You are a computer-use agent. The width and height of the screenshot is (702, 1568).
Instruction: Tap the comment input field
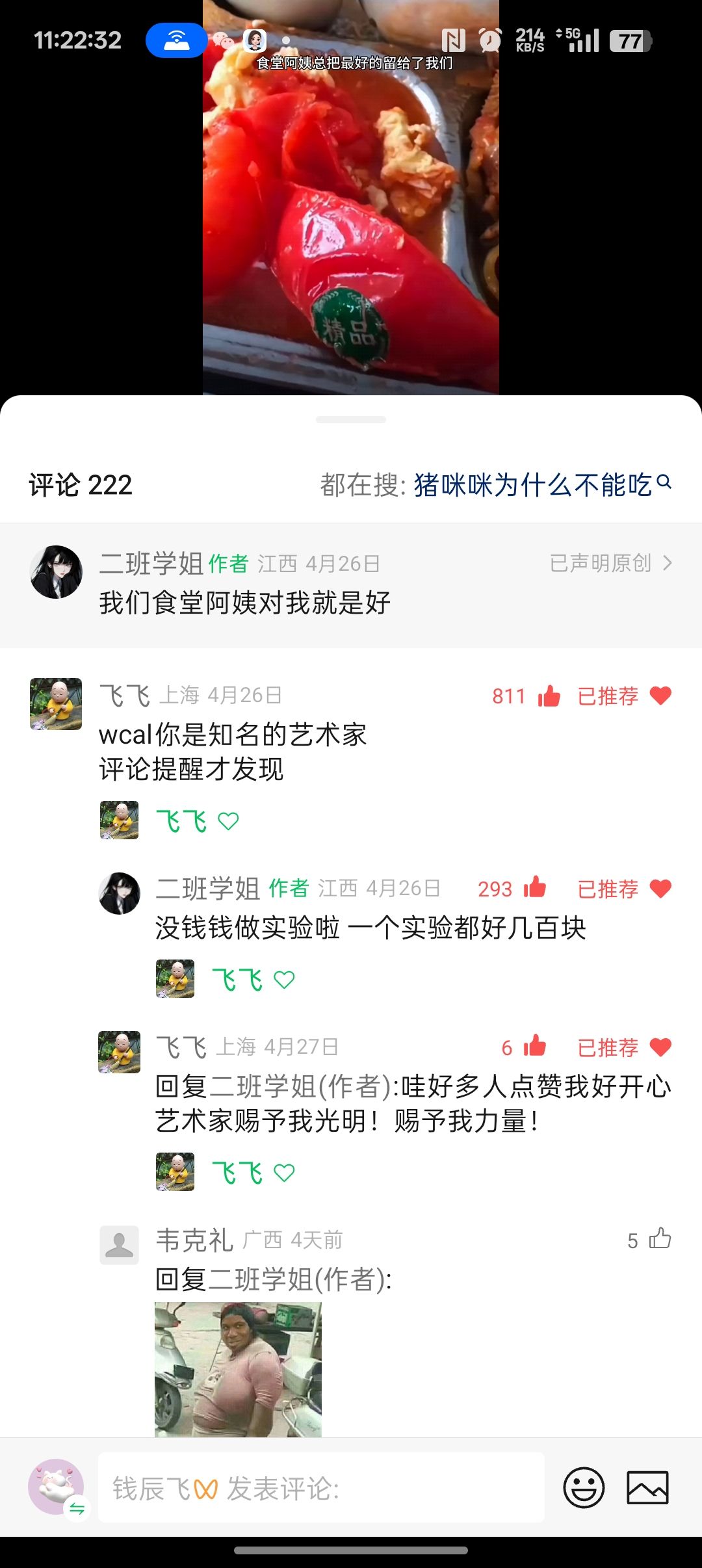pos(321,1487)
